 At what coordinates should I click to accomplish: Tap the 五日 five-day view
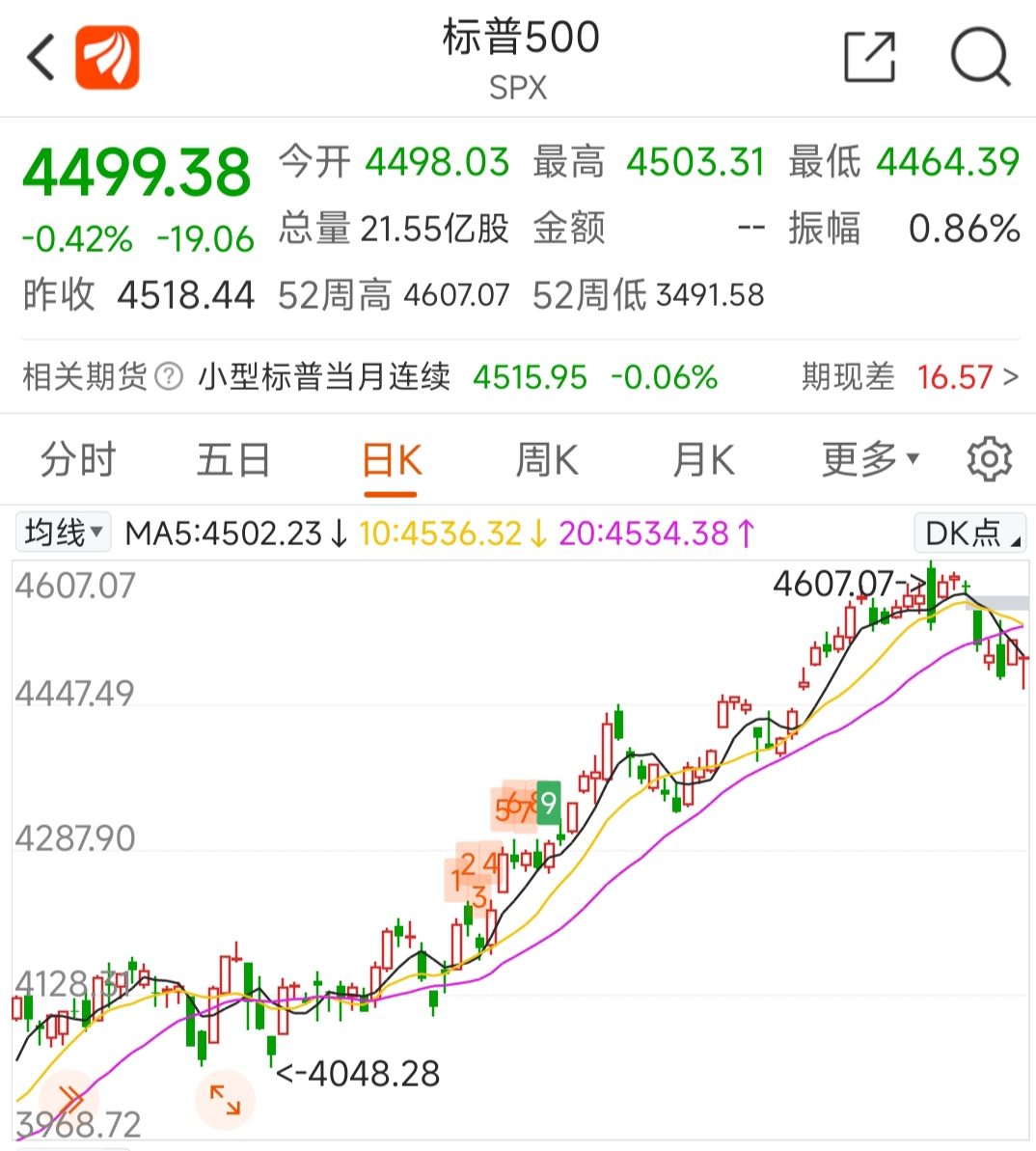pos(233,459)
